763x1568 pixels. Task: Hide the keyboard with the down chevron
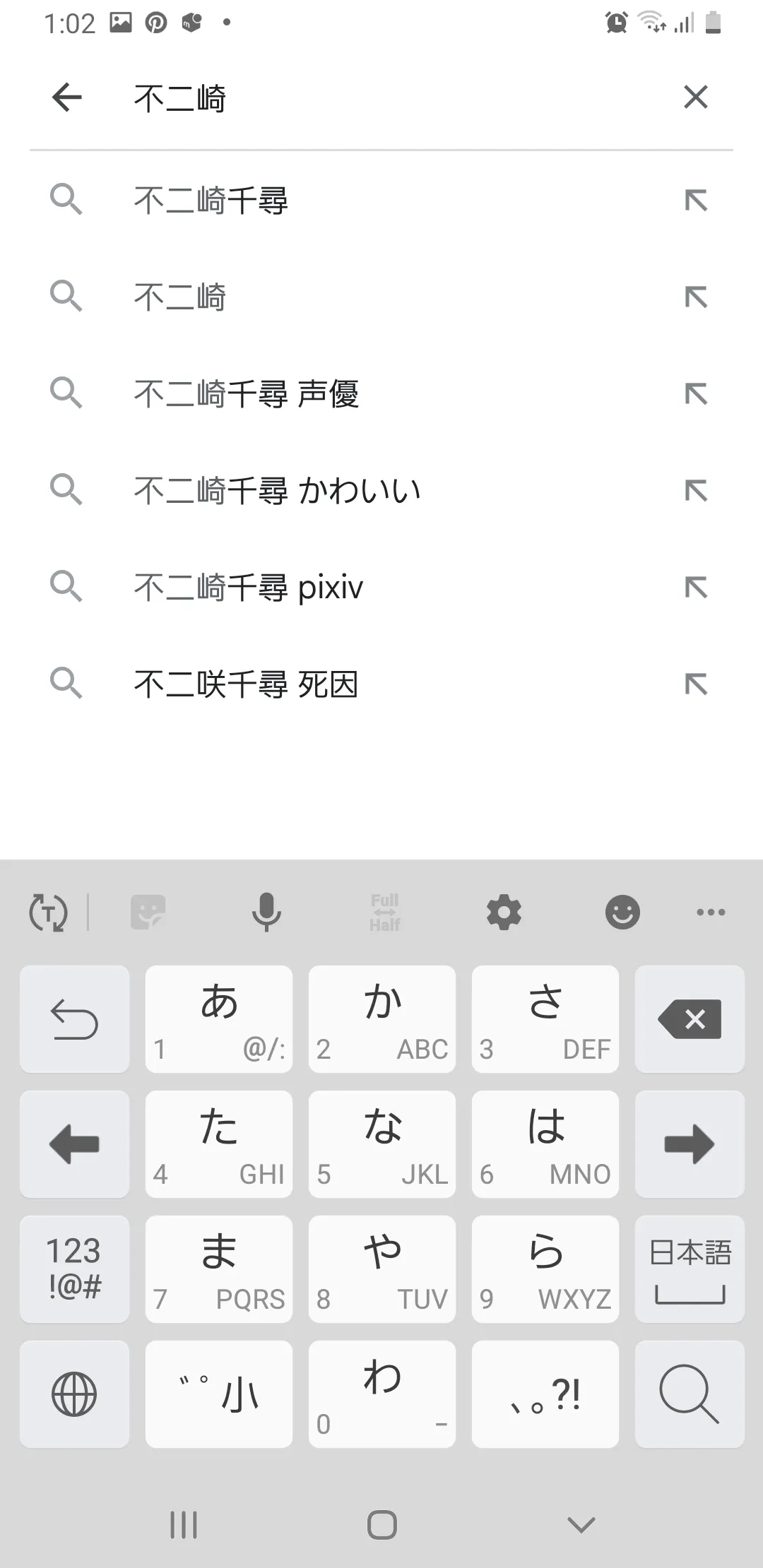coord(581,1525)
